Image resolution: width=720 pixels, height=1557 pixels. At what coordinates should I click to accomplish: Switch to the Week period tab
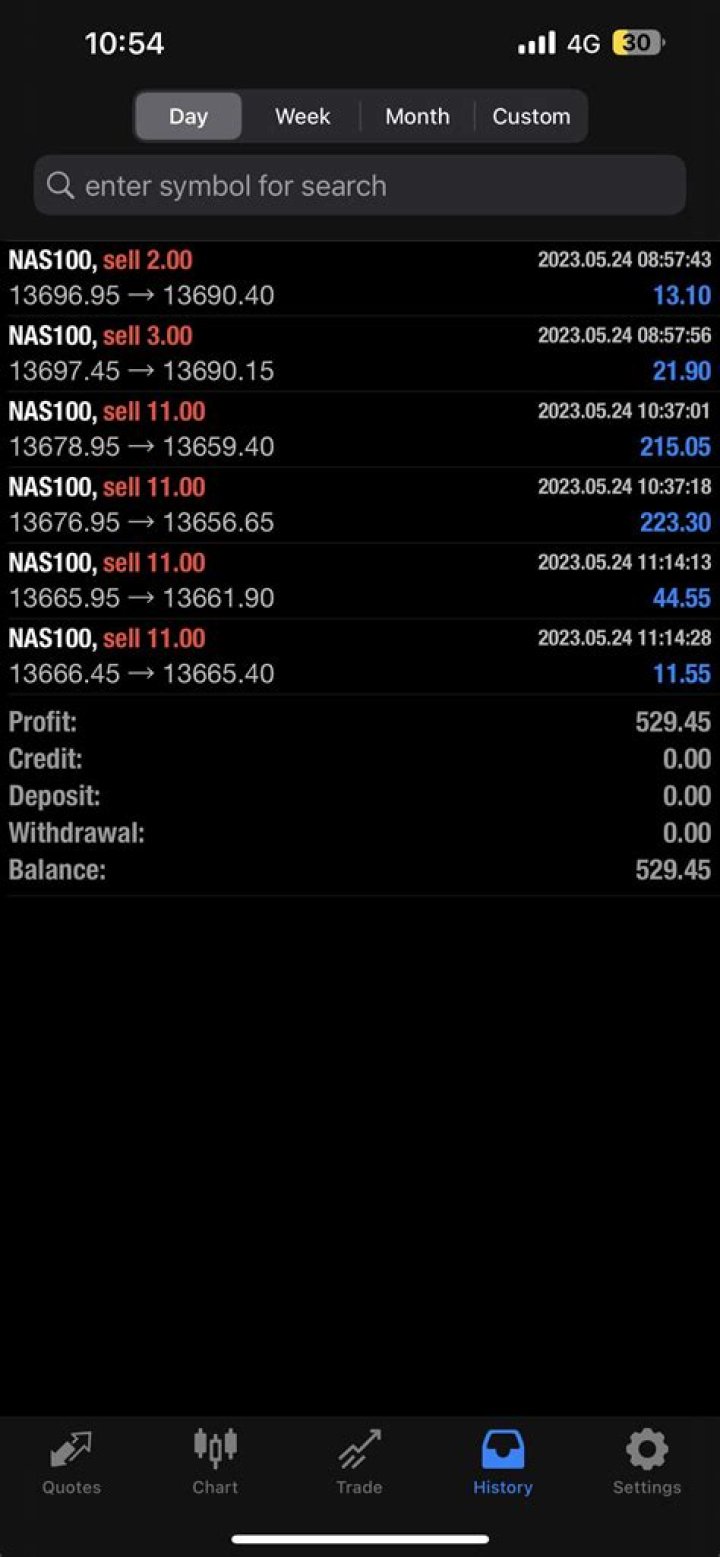pos(302,116)
